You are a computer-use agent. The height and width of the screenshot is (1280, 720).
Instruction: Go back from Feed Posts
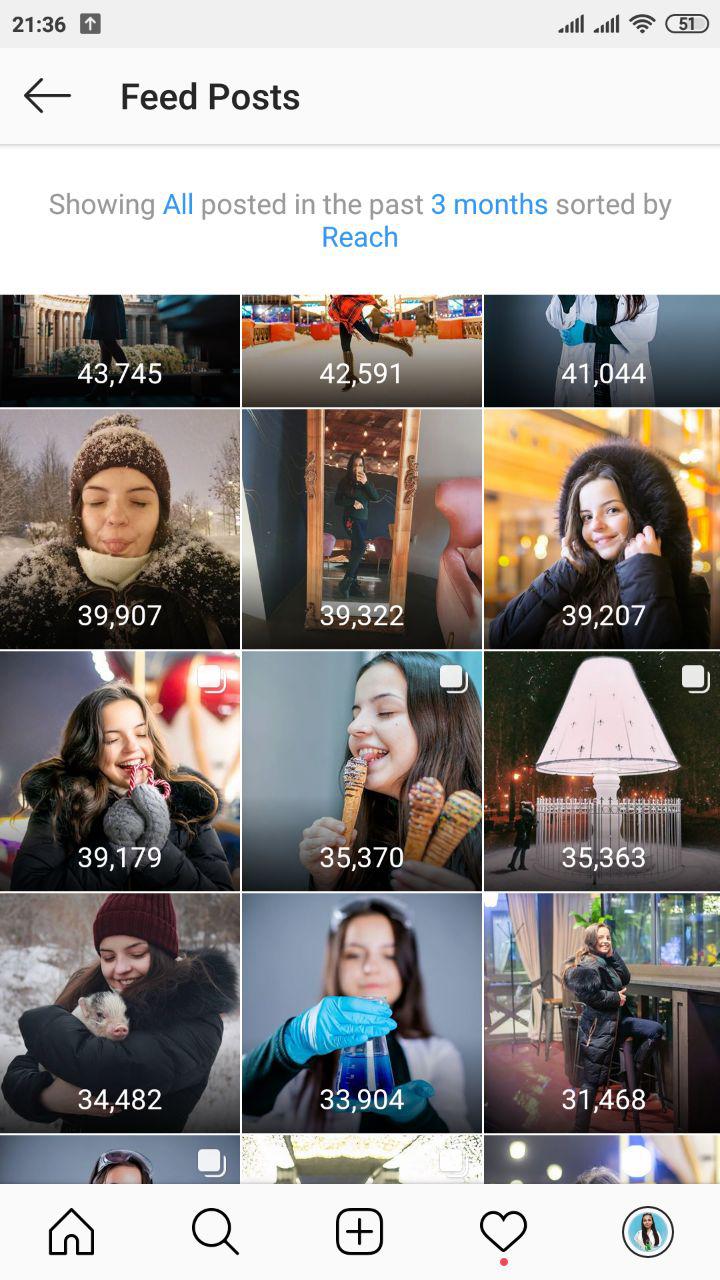[x=47, y=97]
